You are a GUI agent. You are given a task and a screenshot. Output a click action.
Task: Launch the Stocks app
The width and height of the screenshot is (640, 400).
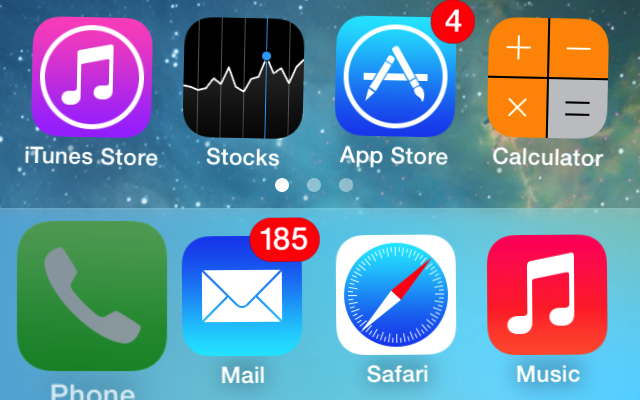[x=243, y=79]
